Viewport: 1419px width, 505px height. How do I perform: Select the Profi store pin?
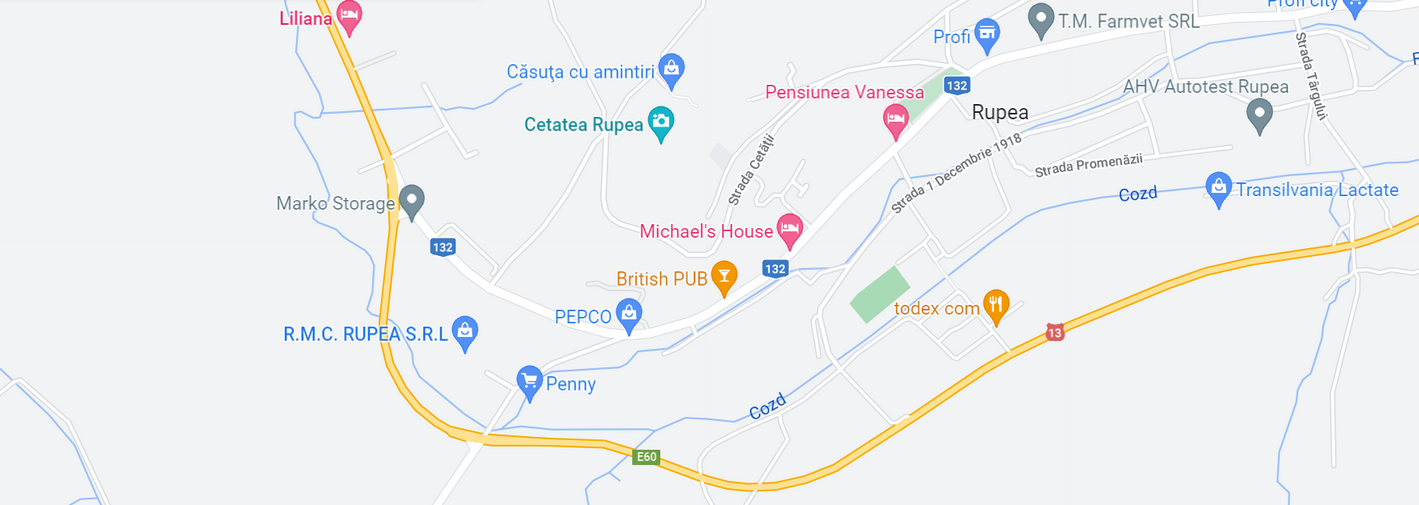(988, 35)
